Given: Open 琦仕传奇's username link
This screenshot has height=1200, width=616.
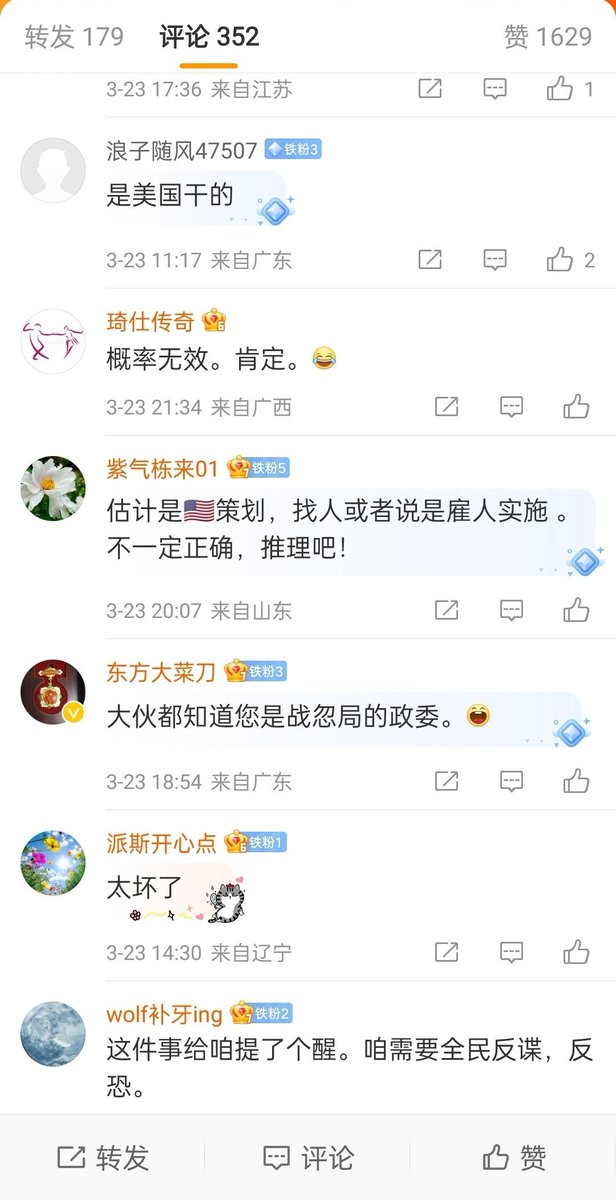Looking at the screenshot, I should [x=151, y=321].
